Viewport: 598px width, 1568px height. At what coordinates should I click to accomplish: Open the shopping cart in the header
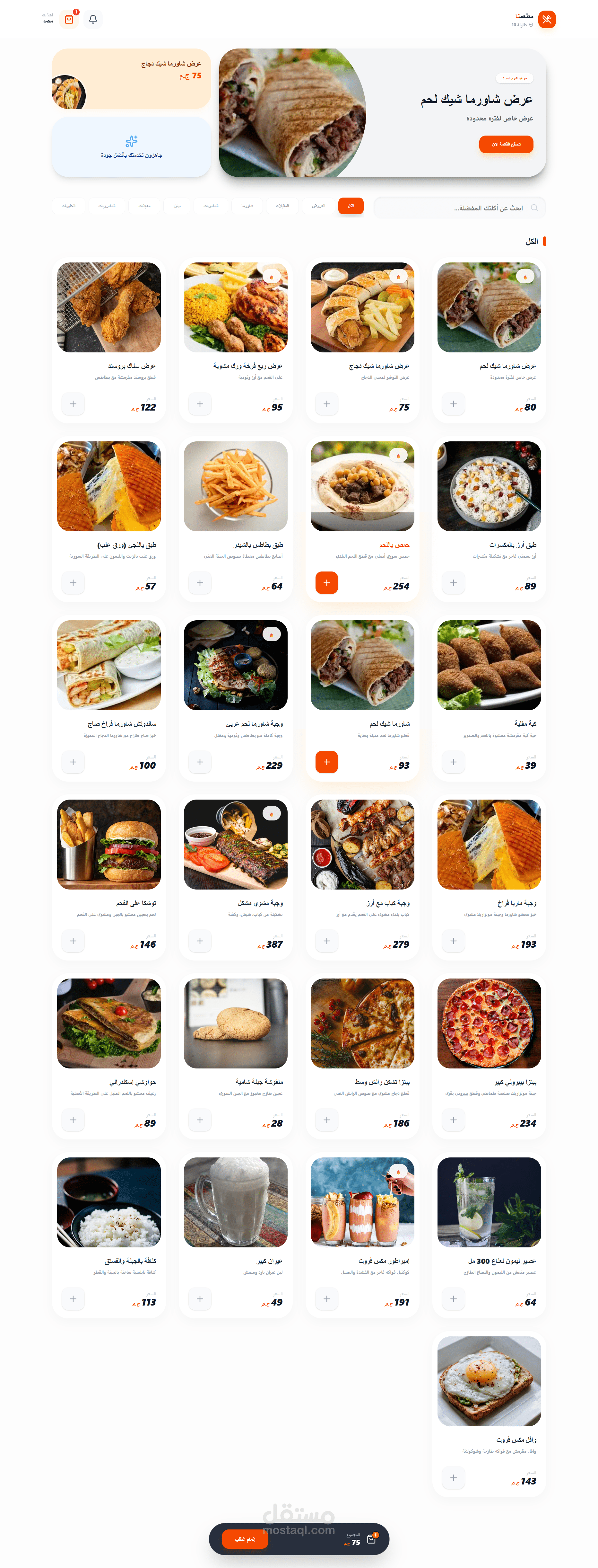(x=69, y=19)
